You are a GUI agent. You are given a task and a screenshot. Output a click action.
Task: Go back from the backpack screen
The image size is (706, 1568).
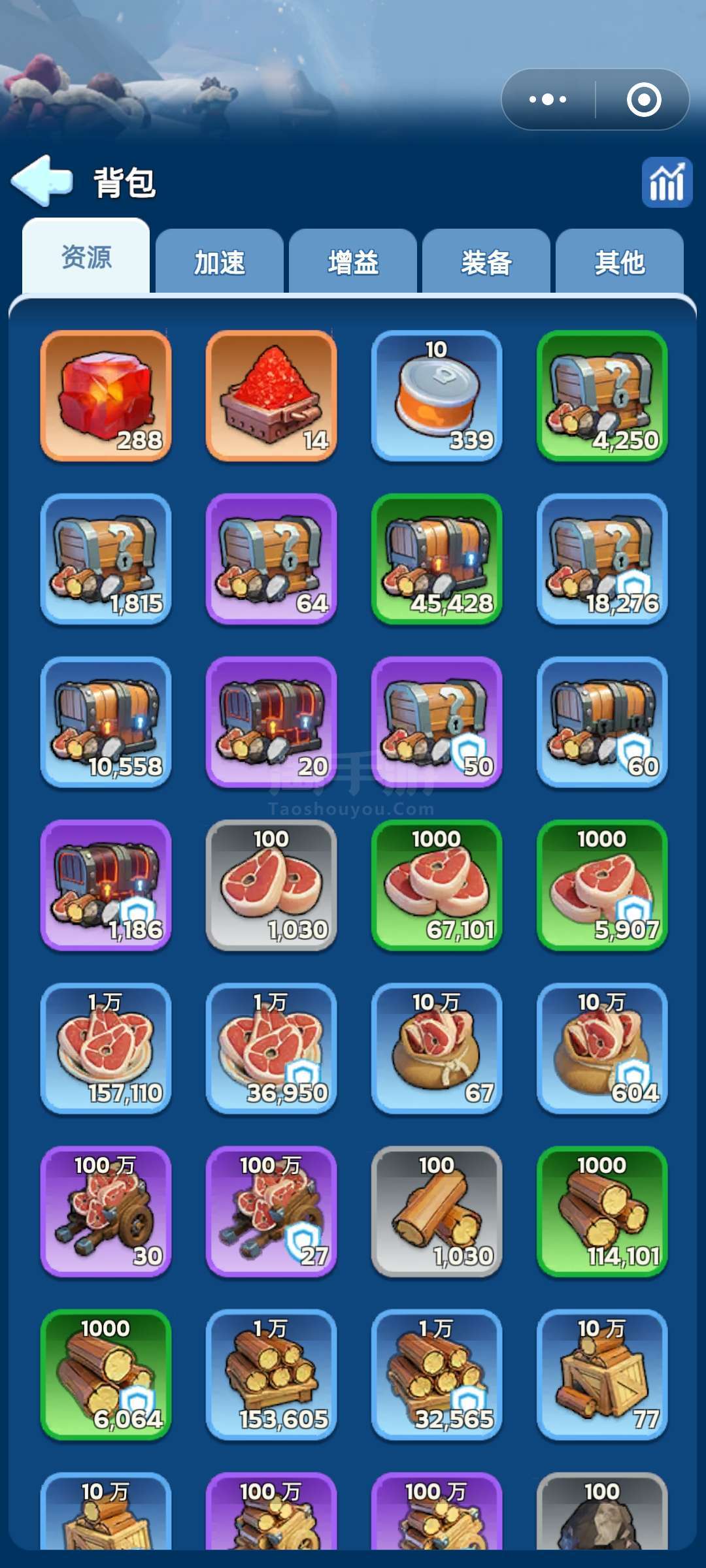click(42, 181)
